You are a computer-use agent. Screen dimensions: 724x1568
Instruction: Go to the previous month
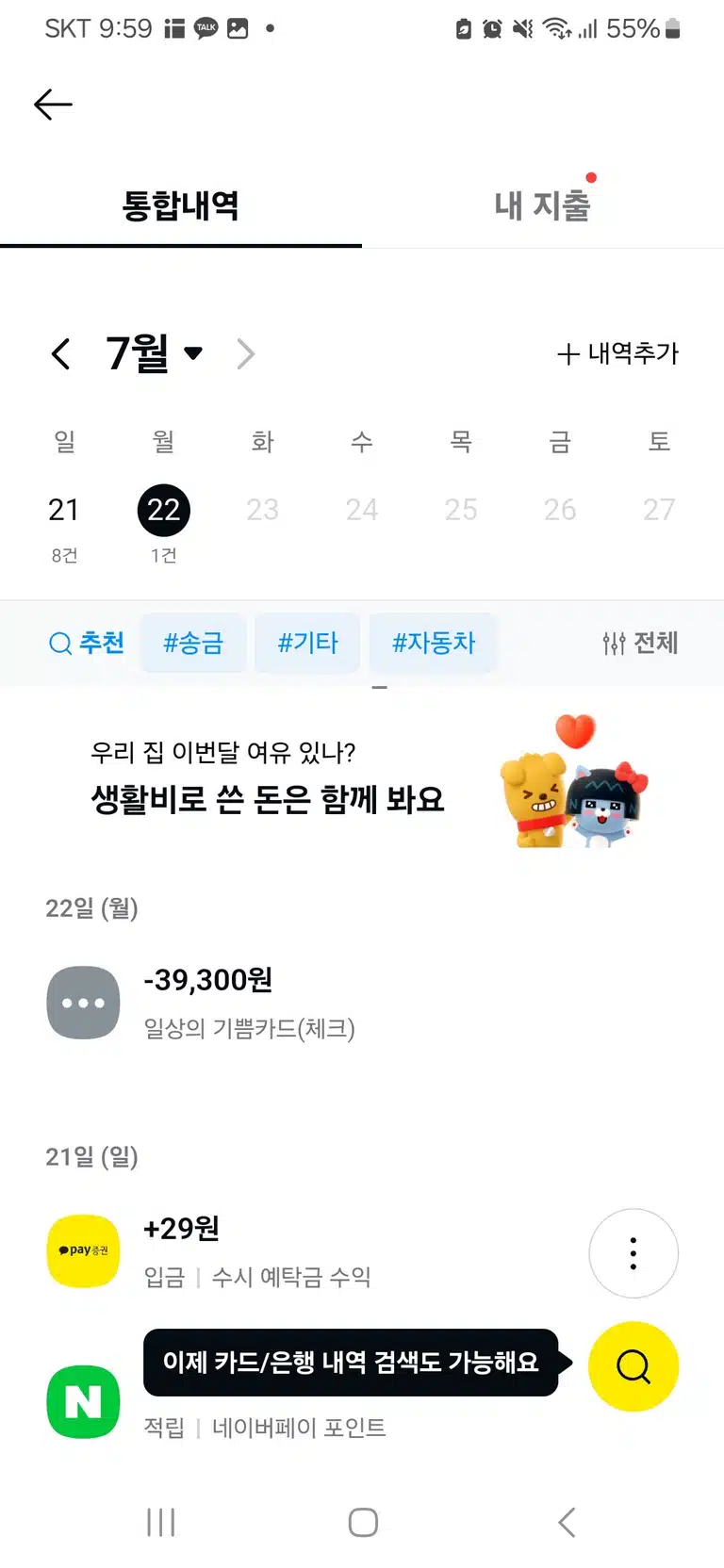[x=61, y=354]
